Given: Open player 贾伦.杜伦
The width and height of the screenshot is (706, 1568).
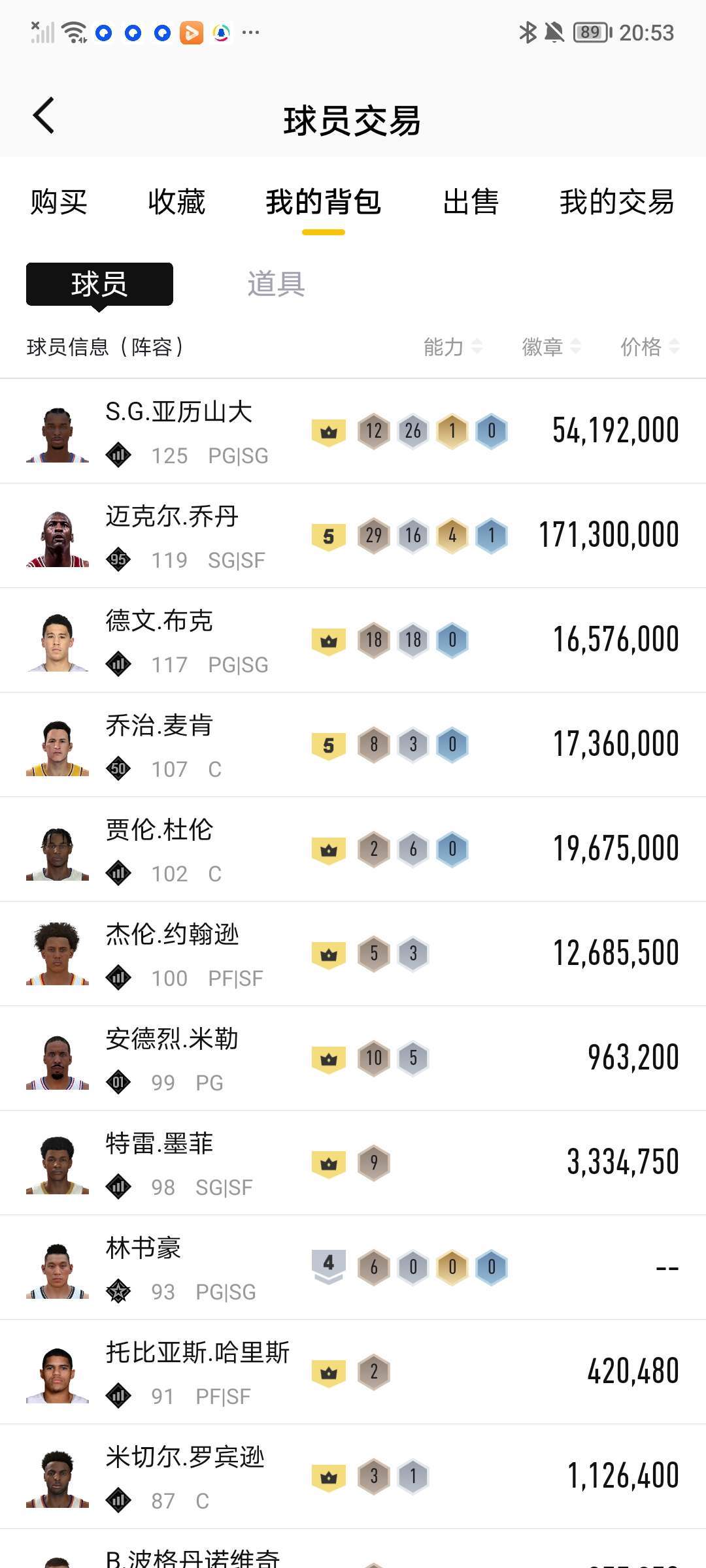Looking at the screenshot, I should click(x=159, y=831).
